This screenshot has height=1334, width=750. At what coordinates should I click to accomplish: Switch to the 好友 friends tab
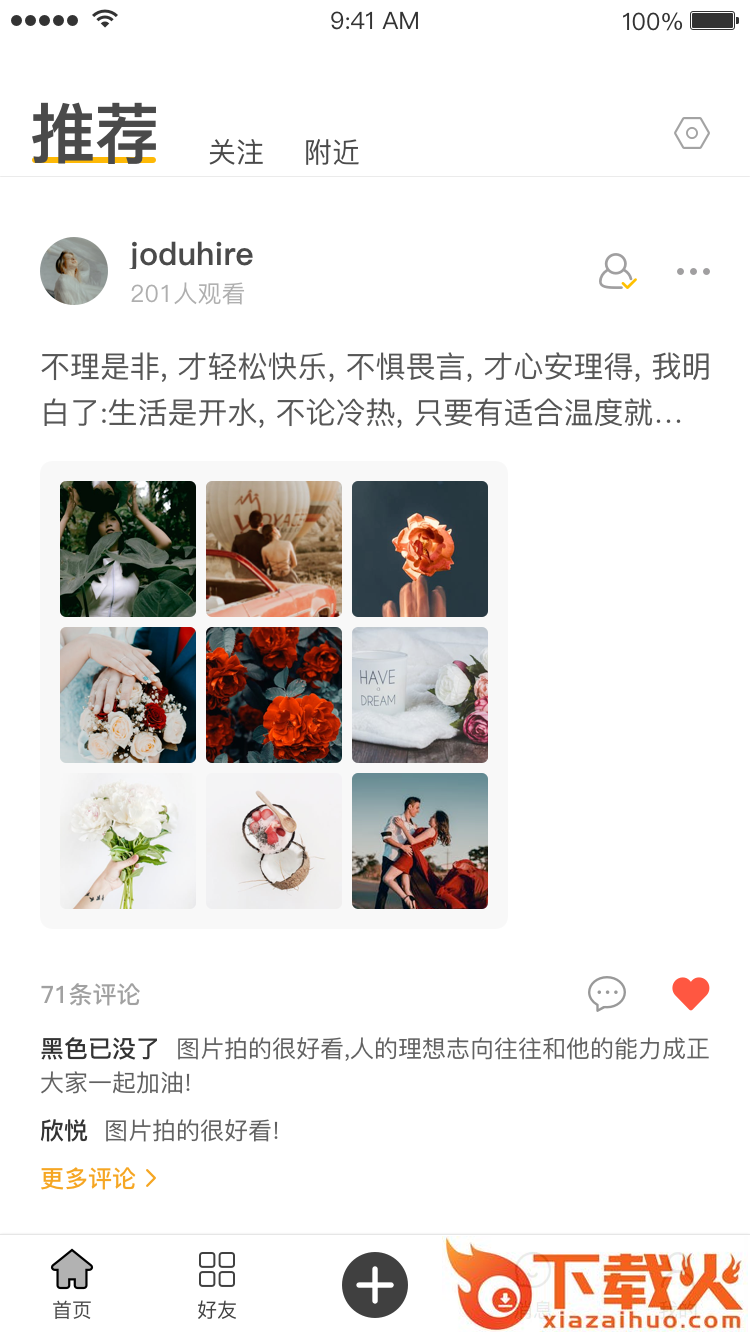(217, 1284)
